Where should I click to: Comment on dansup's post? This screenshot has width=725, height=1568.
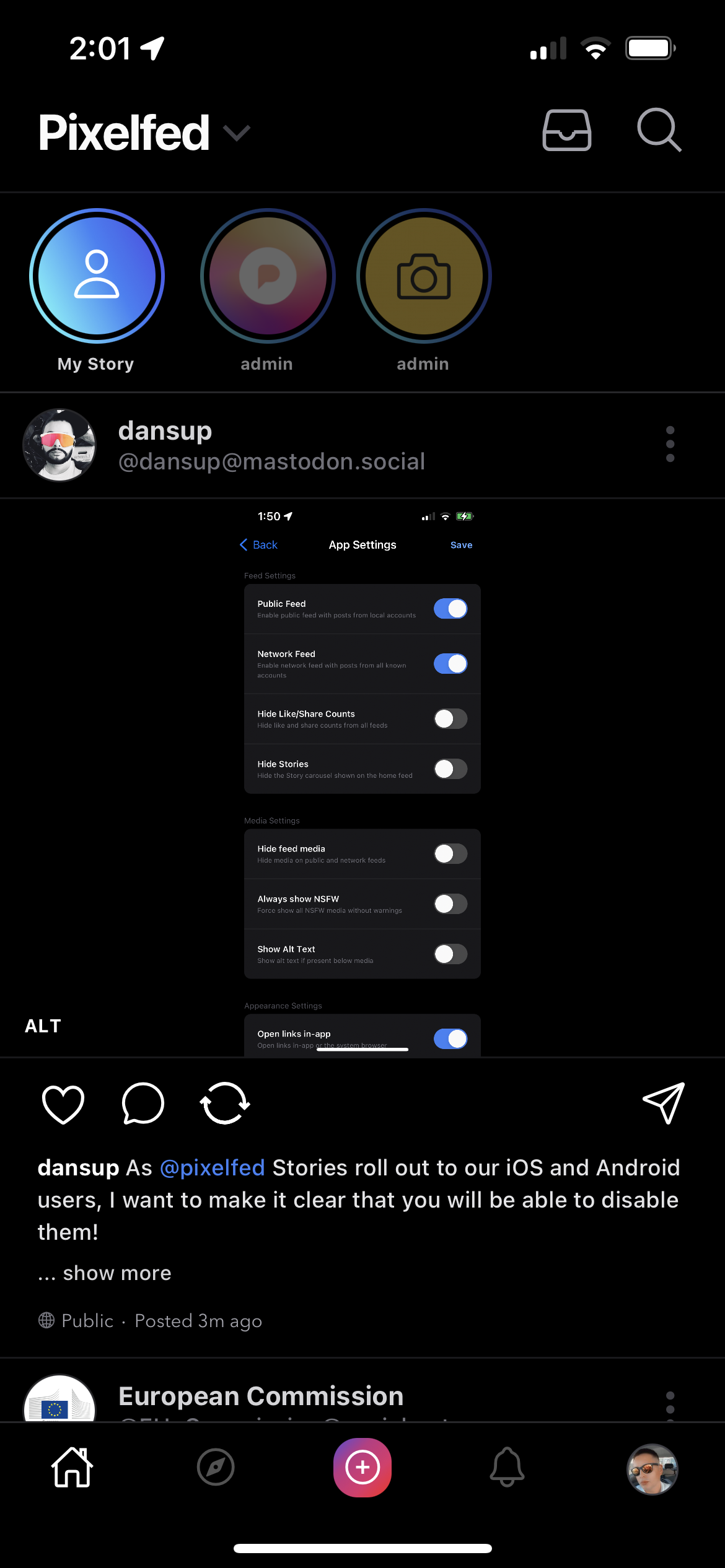point(143,1104)
